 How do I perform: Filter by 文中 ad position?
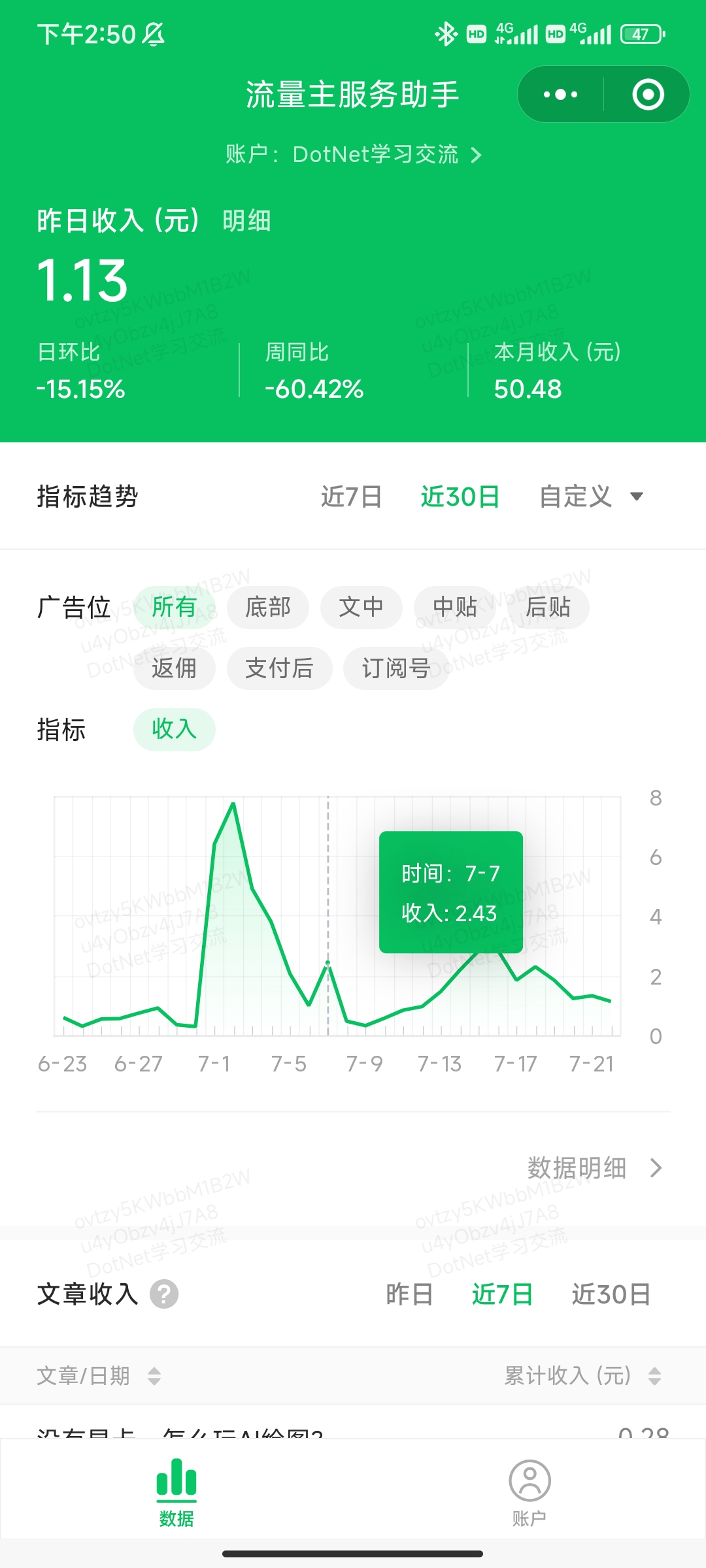(x=361, y=608)
